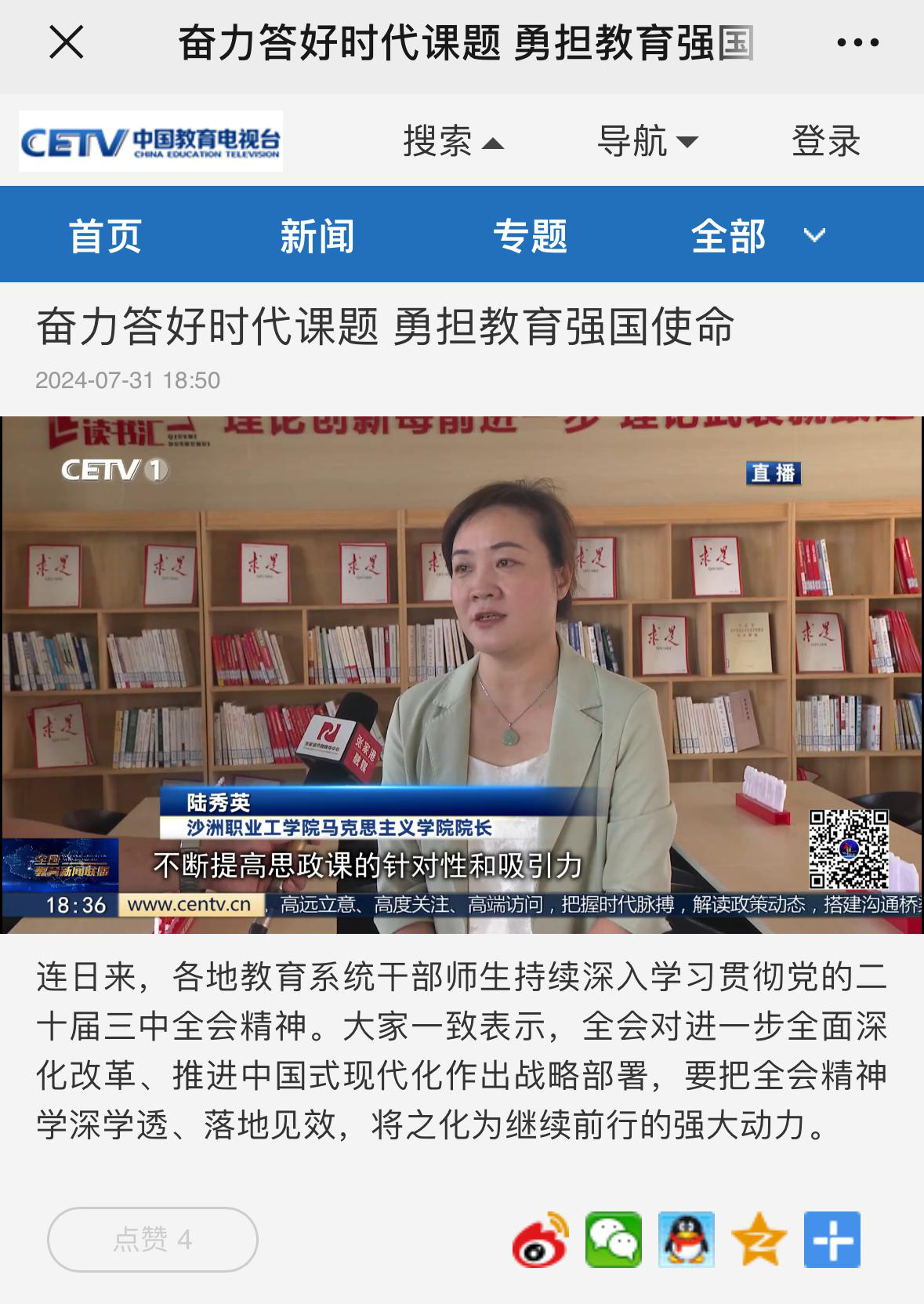The width and height of the screenshot is (924, 1304).
Task: Expand the 搜索 search panel
Action: 452,141
